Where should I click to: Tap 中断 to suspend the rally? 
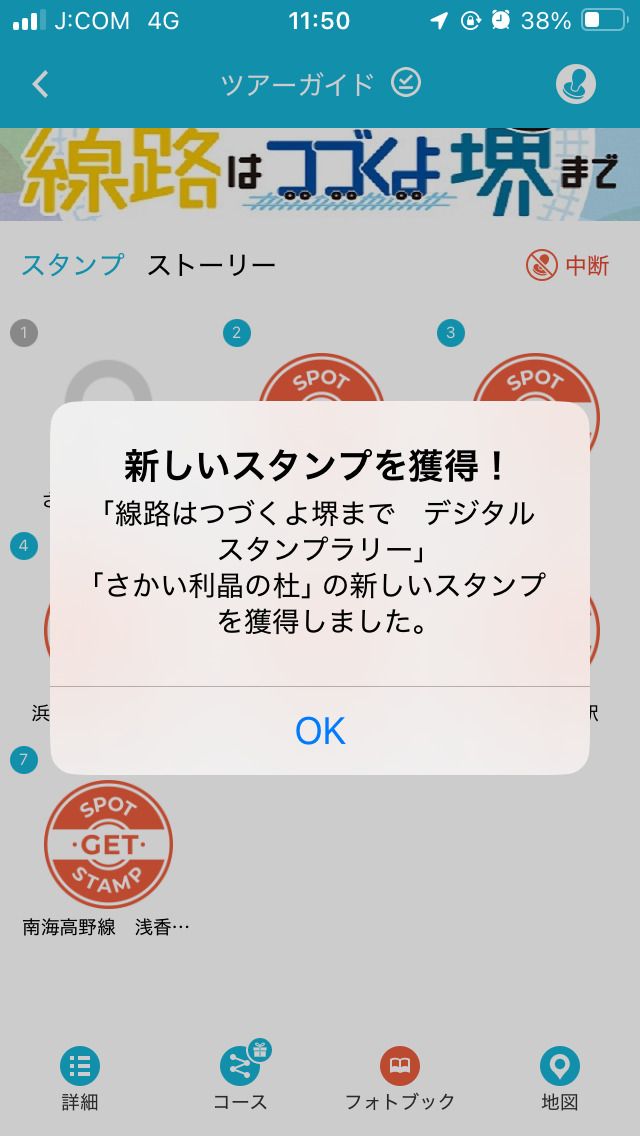tap(568, 265)
